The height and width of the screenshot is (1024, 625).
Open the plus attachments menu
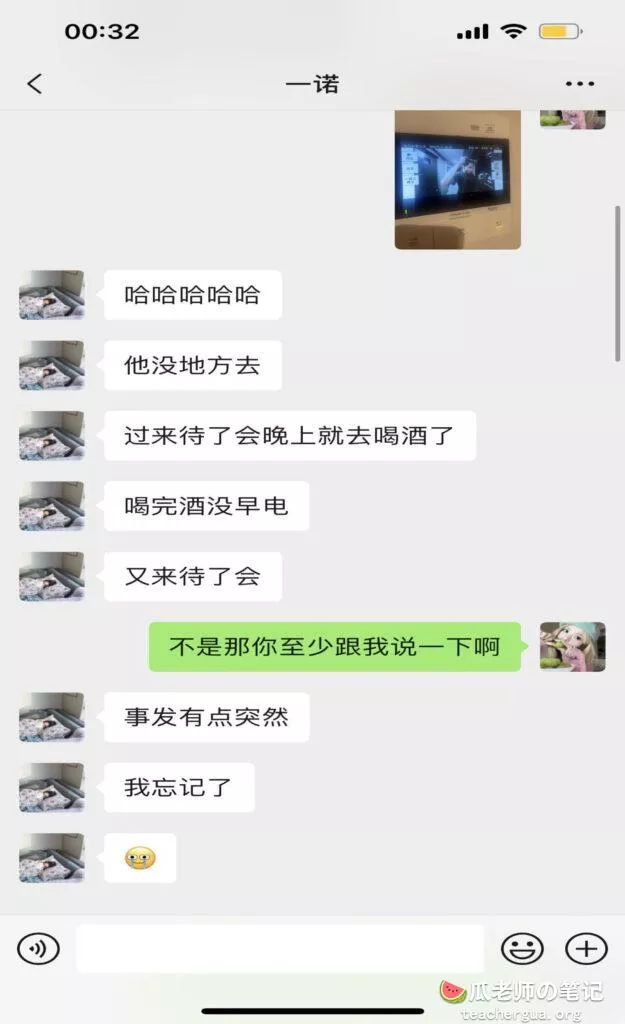click(586, 948)
